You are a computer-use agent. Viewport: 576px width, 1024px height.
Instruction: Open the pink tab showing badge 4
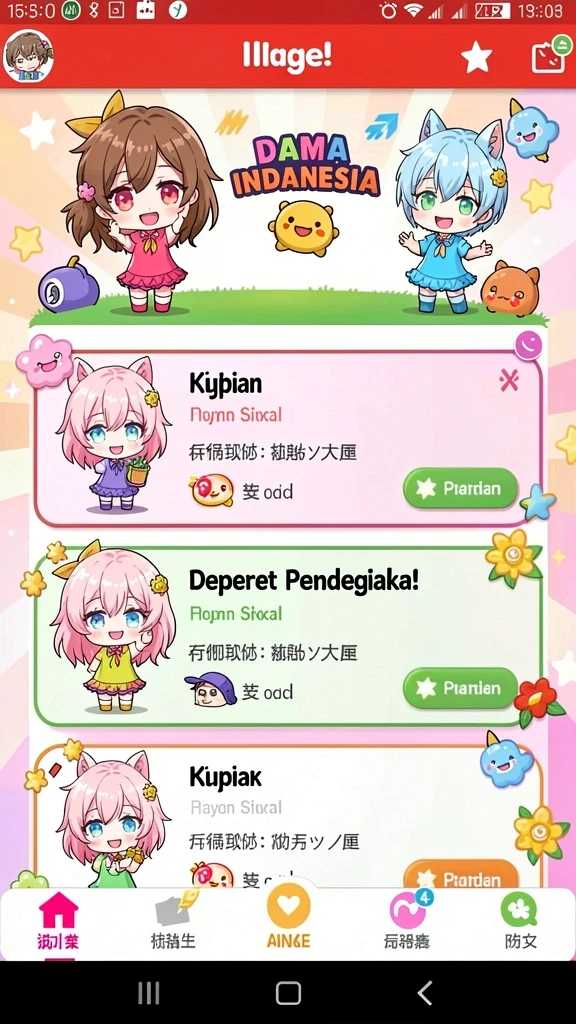tap(407, 922)
